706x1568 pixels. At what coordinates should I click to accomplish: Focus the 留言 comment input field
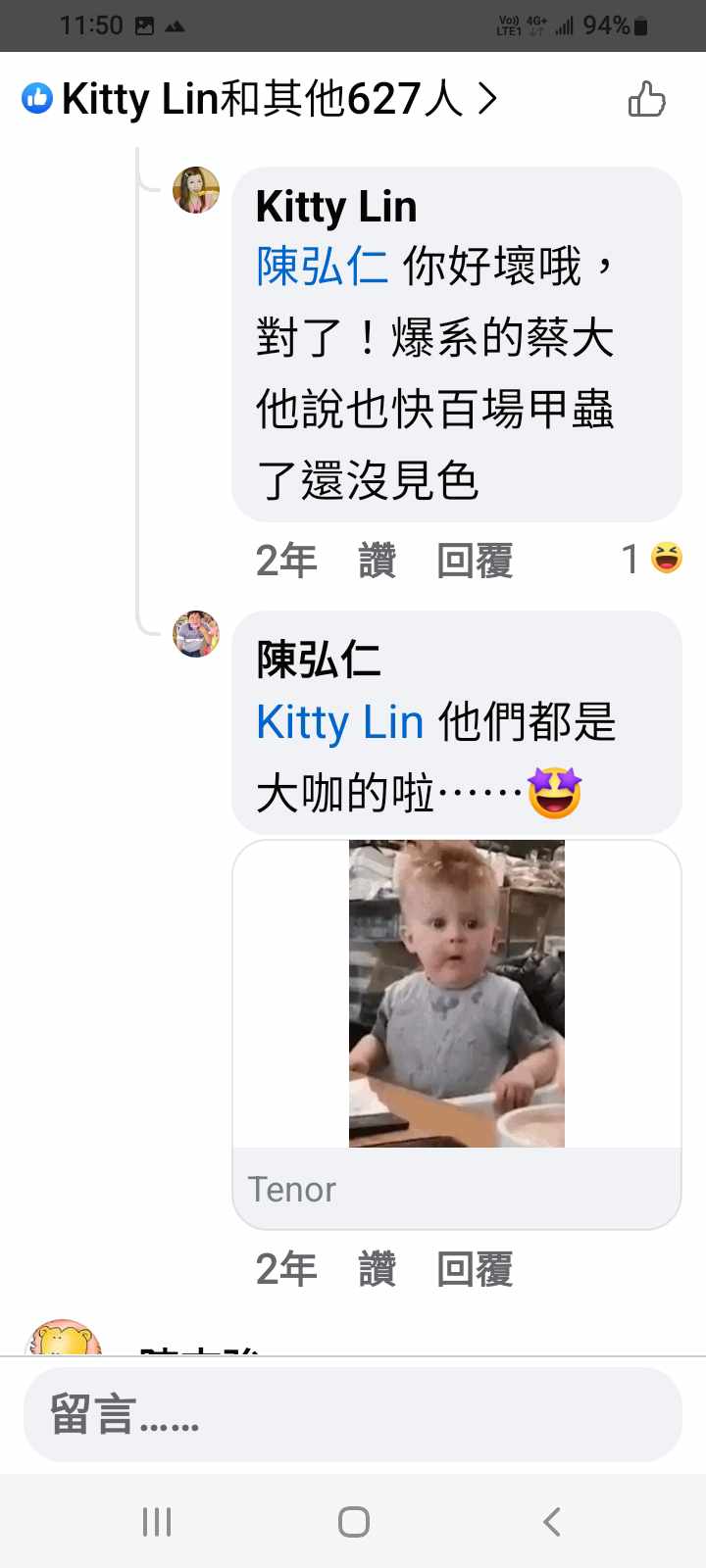[x=353, y=1414]
